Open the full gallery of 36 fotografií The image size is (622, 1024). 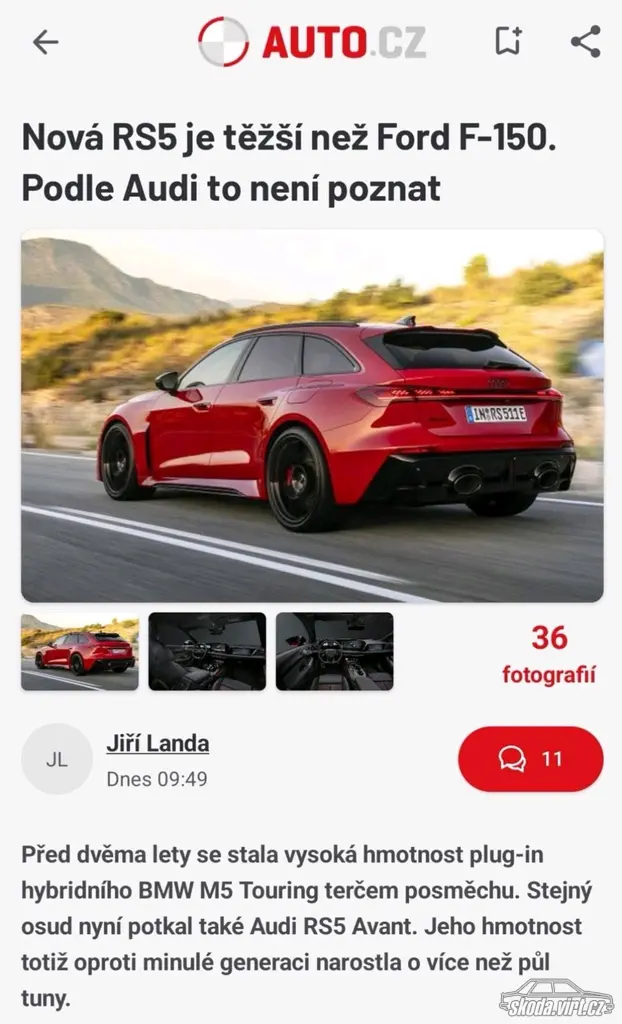click(x=549, y=654)
